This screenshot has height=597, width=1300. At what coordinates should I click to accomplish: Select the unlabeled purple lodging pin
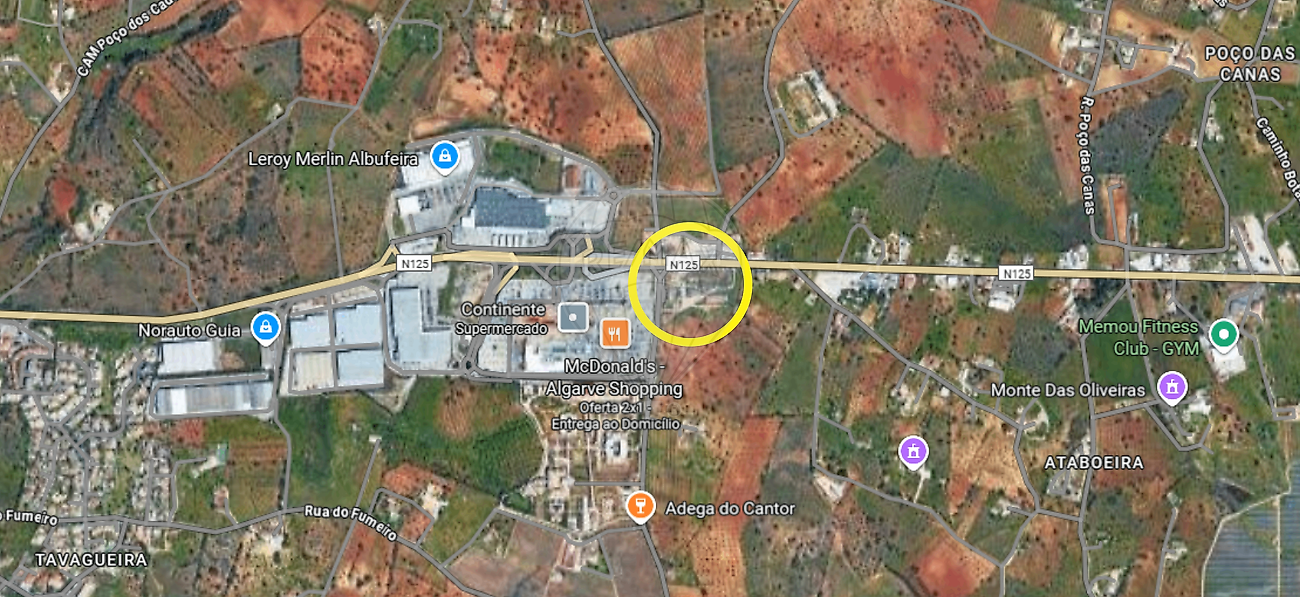911,451
